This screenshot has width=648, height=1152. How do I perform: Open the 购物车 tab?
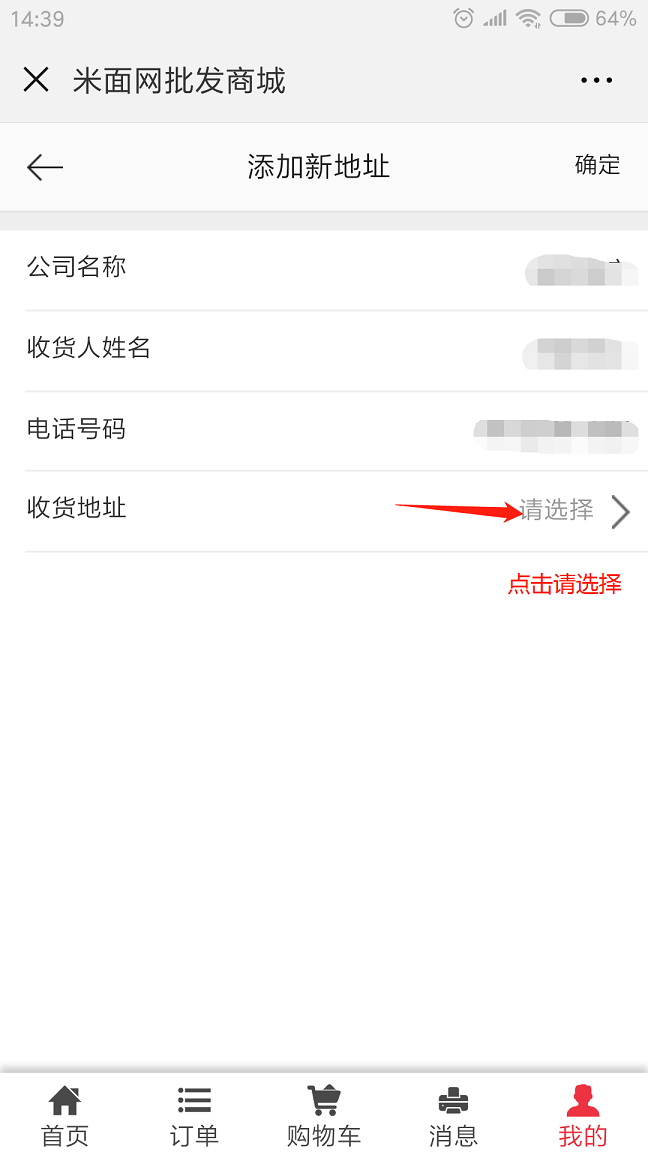323,1115
